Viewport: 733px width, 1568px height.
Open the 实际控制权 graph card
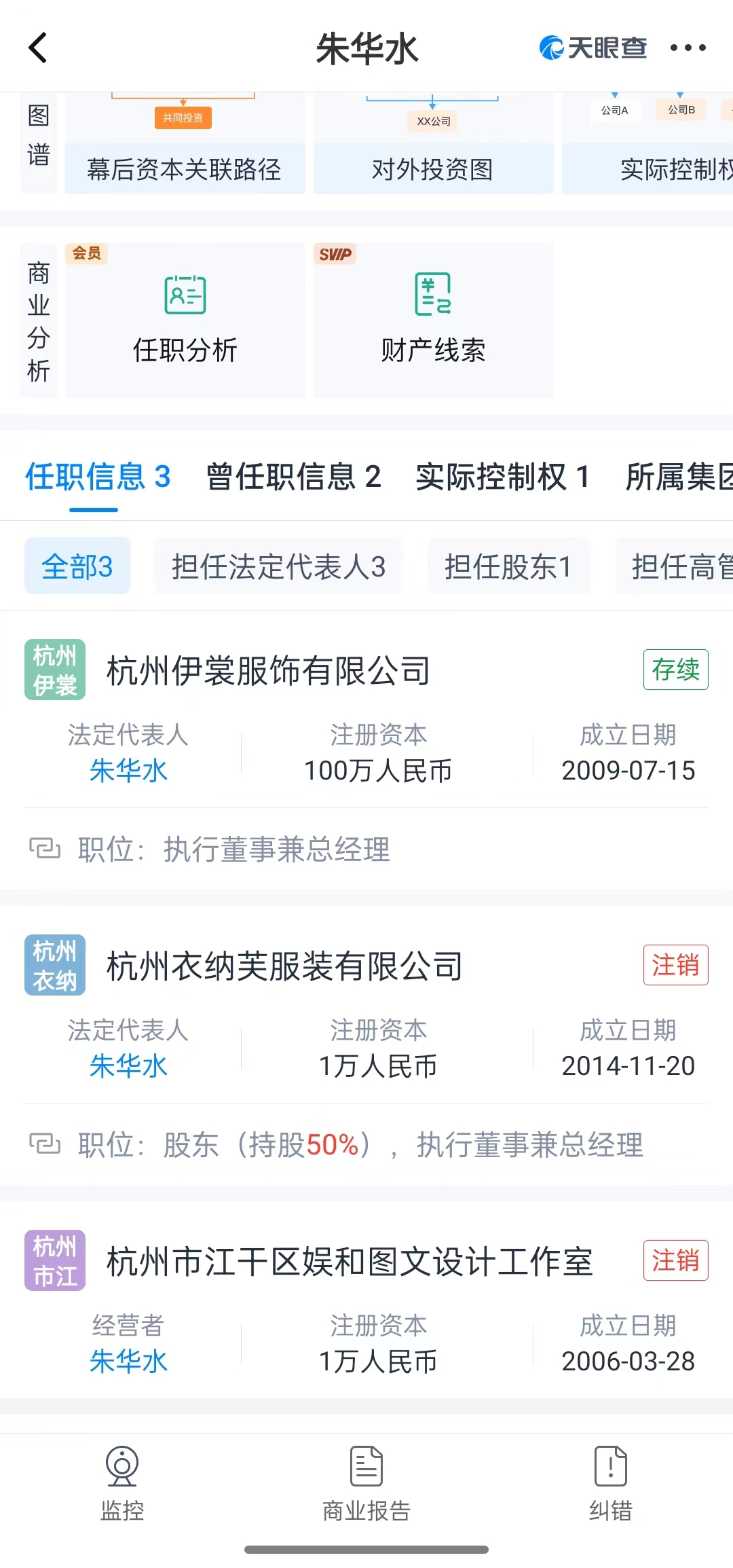(x=647, y=143)
